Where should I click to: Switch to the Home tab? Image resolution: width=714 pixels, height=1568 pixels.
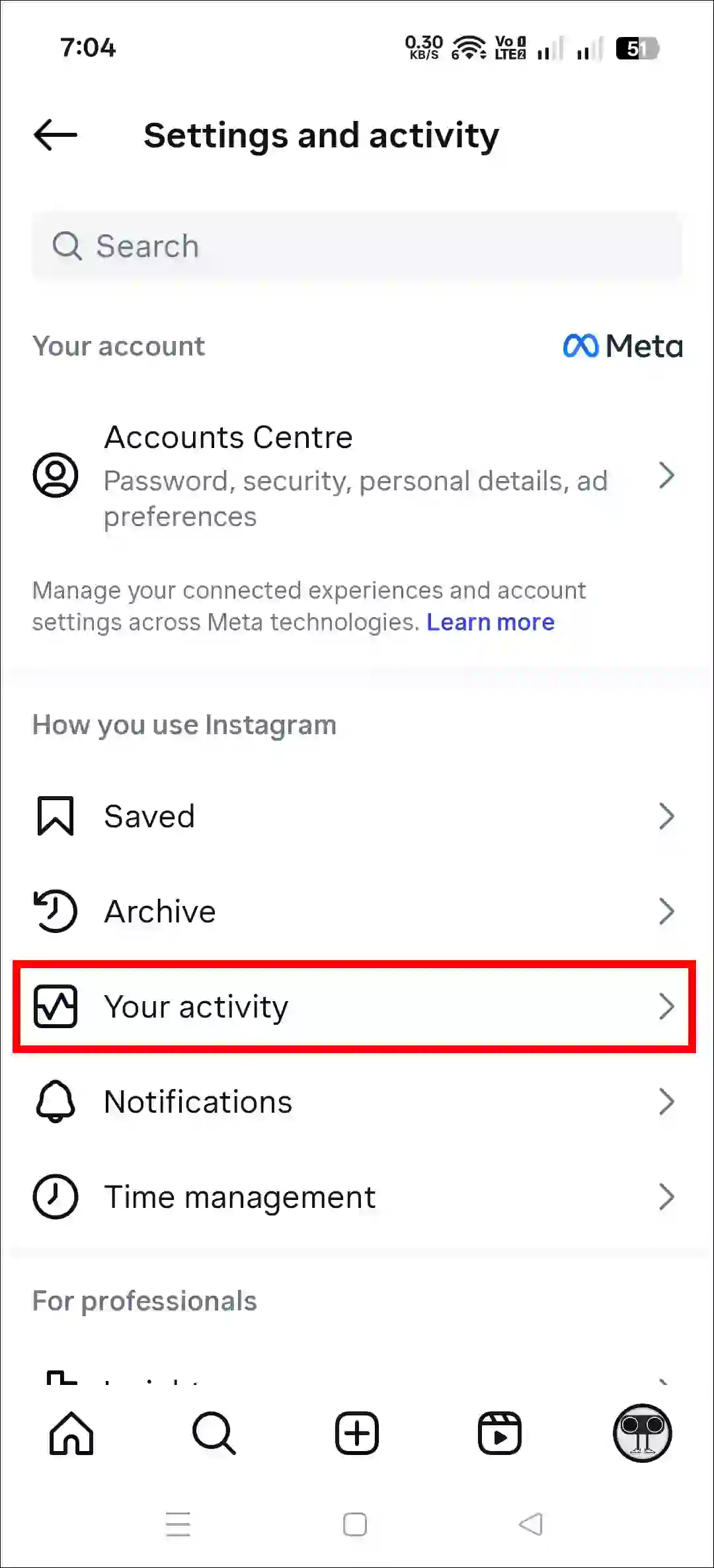[x=71, y=1434]
